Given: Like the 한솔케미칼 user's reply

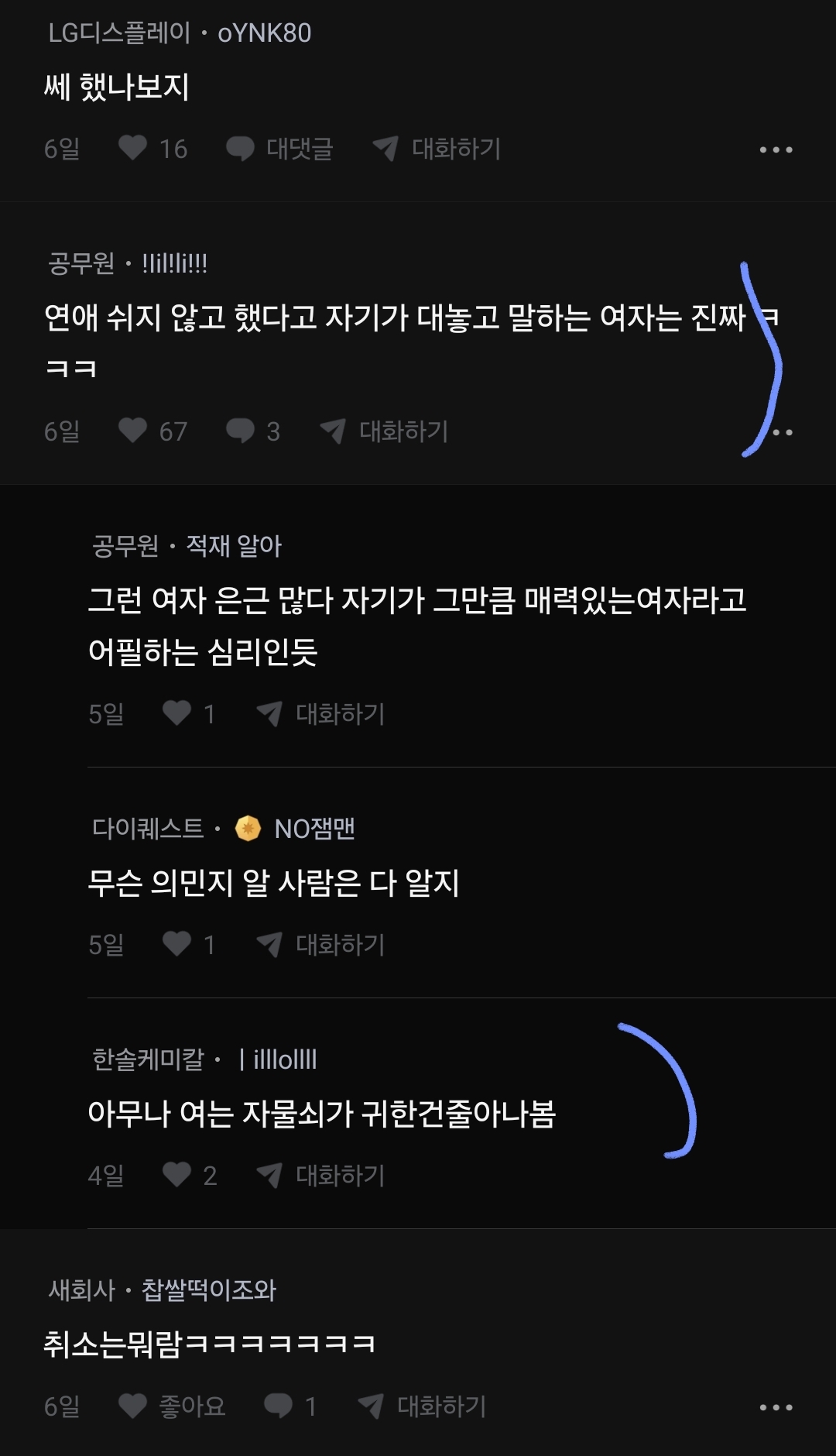Looking at the screenshot, I should 177,1175.
